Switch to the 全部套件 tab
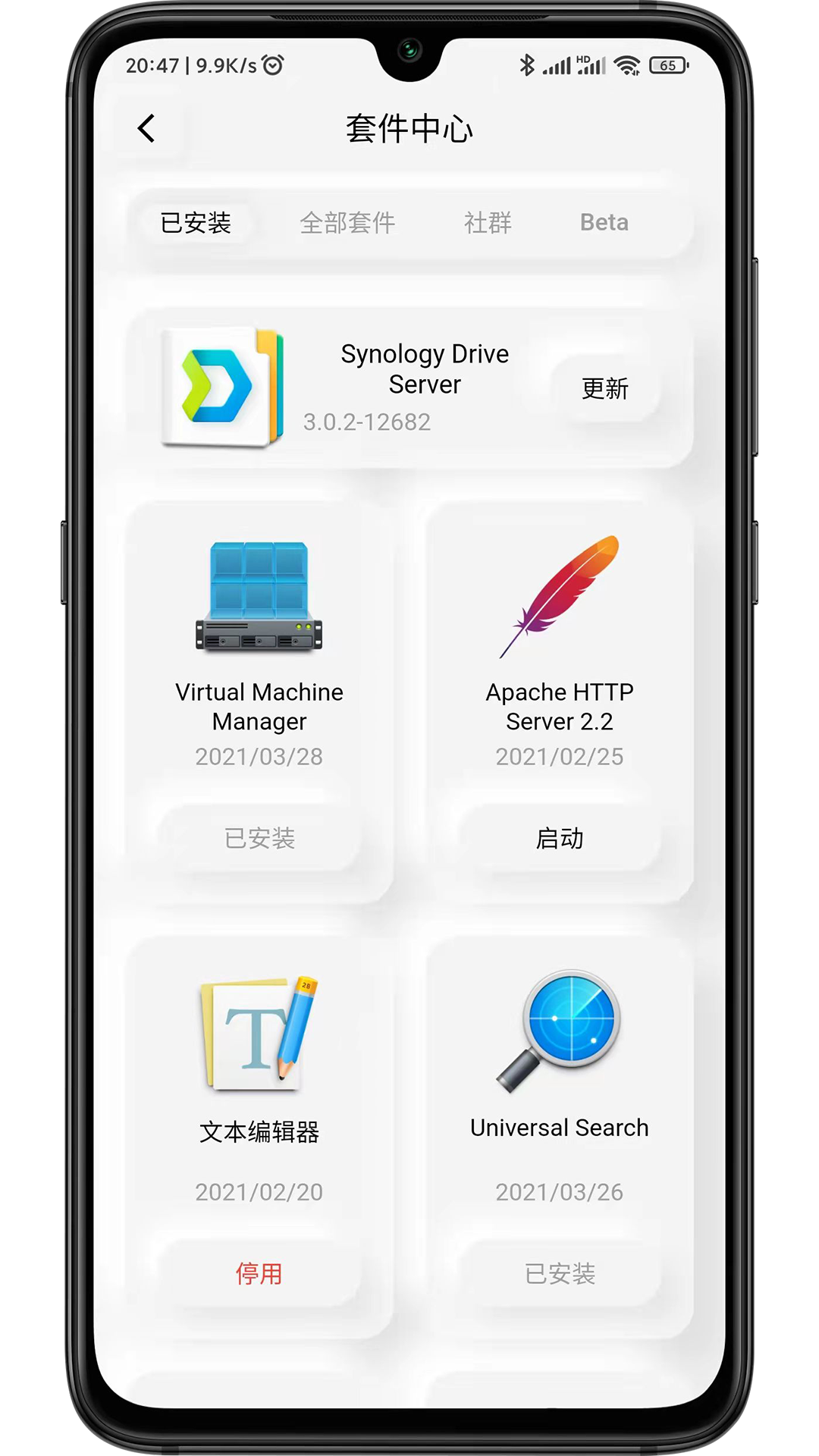 coord(347,222)
